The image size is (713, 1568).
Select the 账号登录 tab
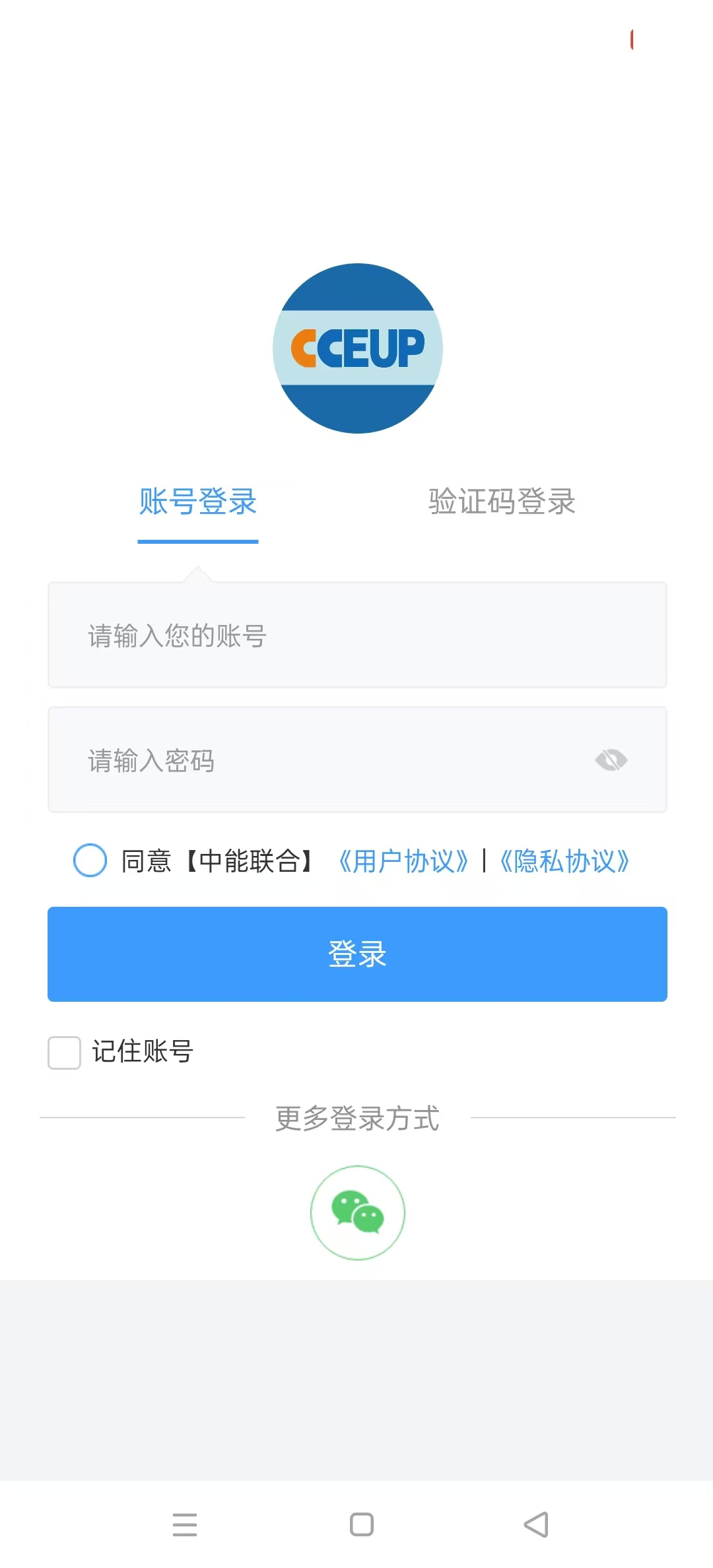coord(197,503)
